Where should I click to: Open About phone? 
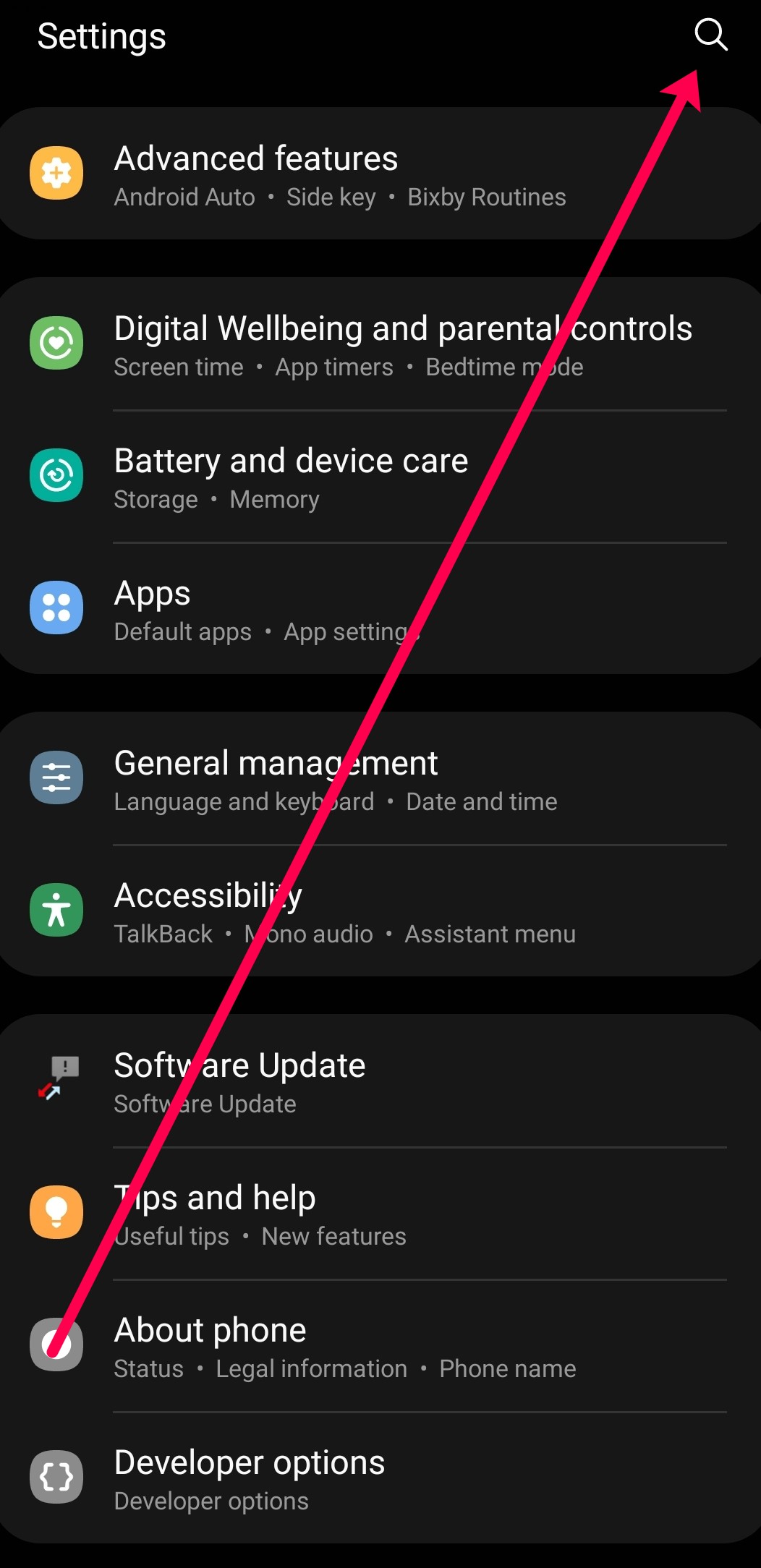pos(211,1346)
